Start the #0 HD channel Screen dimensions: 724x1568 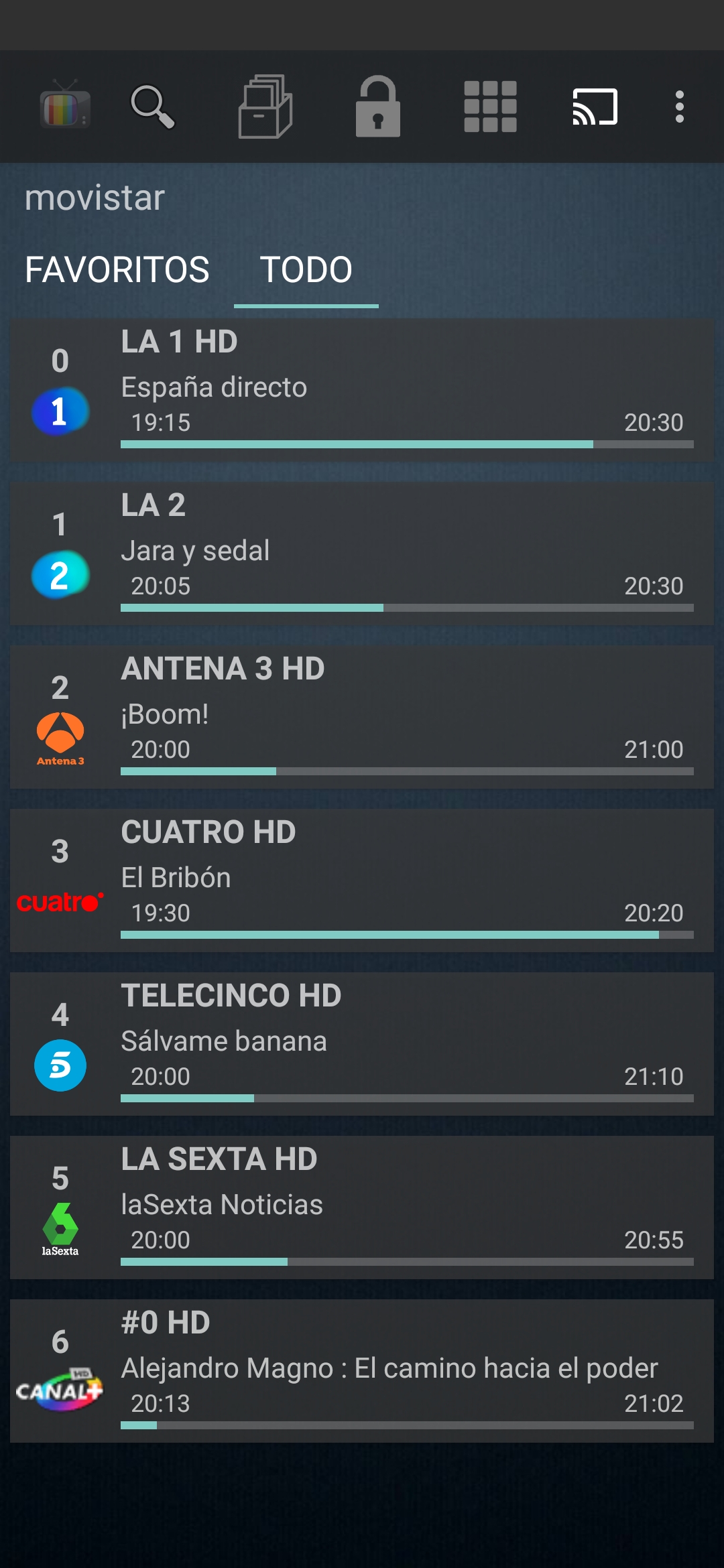(x=362, y=1371)
